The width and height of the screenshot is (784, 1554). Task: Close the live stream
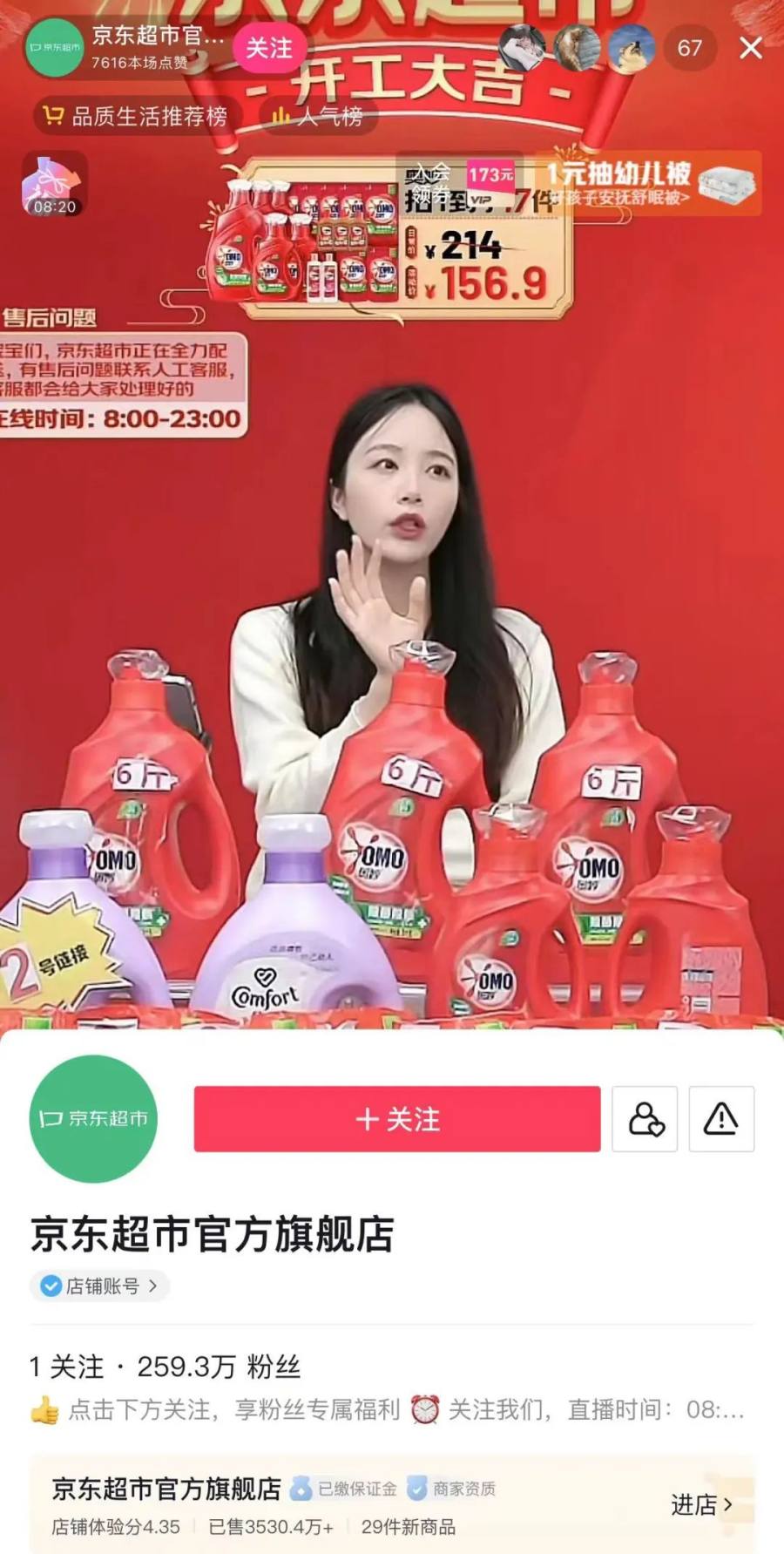click(x=751, y=48)
